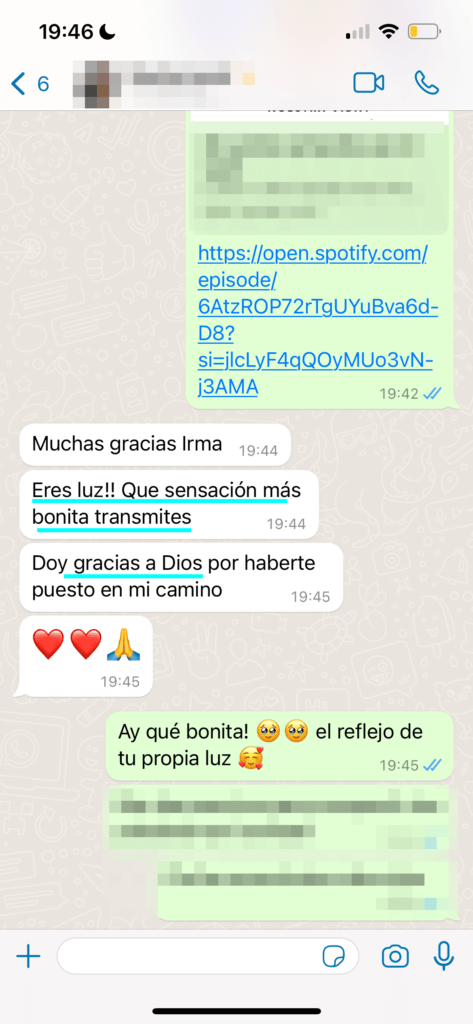Open the contact info header
The image size is (473, 1024).
[162, 84]
